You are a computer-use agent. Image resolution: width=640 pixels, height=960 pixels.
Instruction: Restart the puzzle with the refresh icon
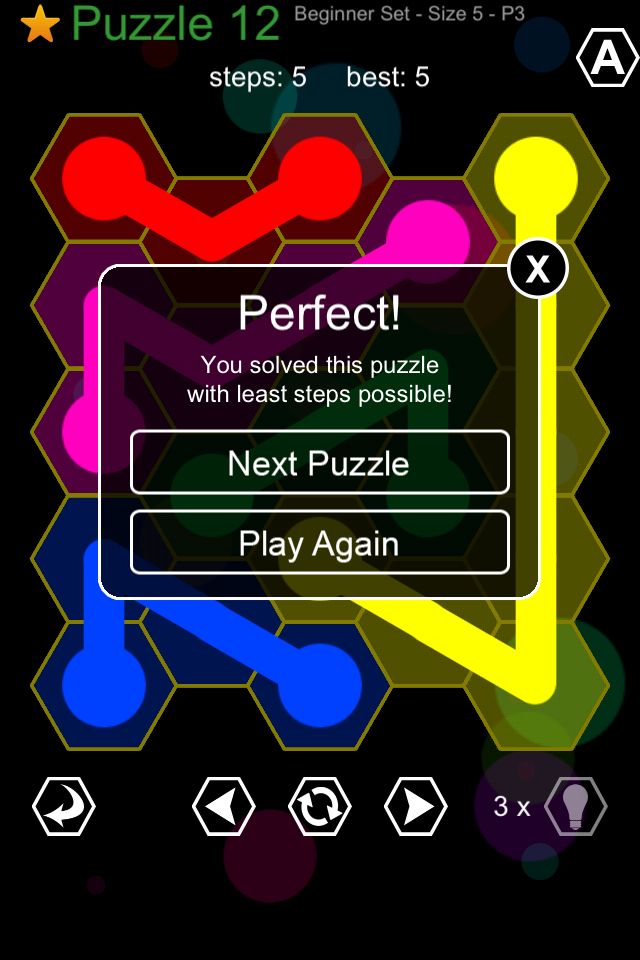coord(320,806)
